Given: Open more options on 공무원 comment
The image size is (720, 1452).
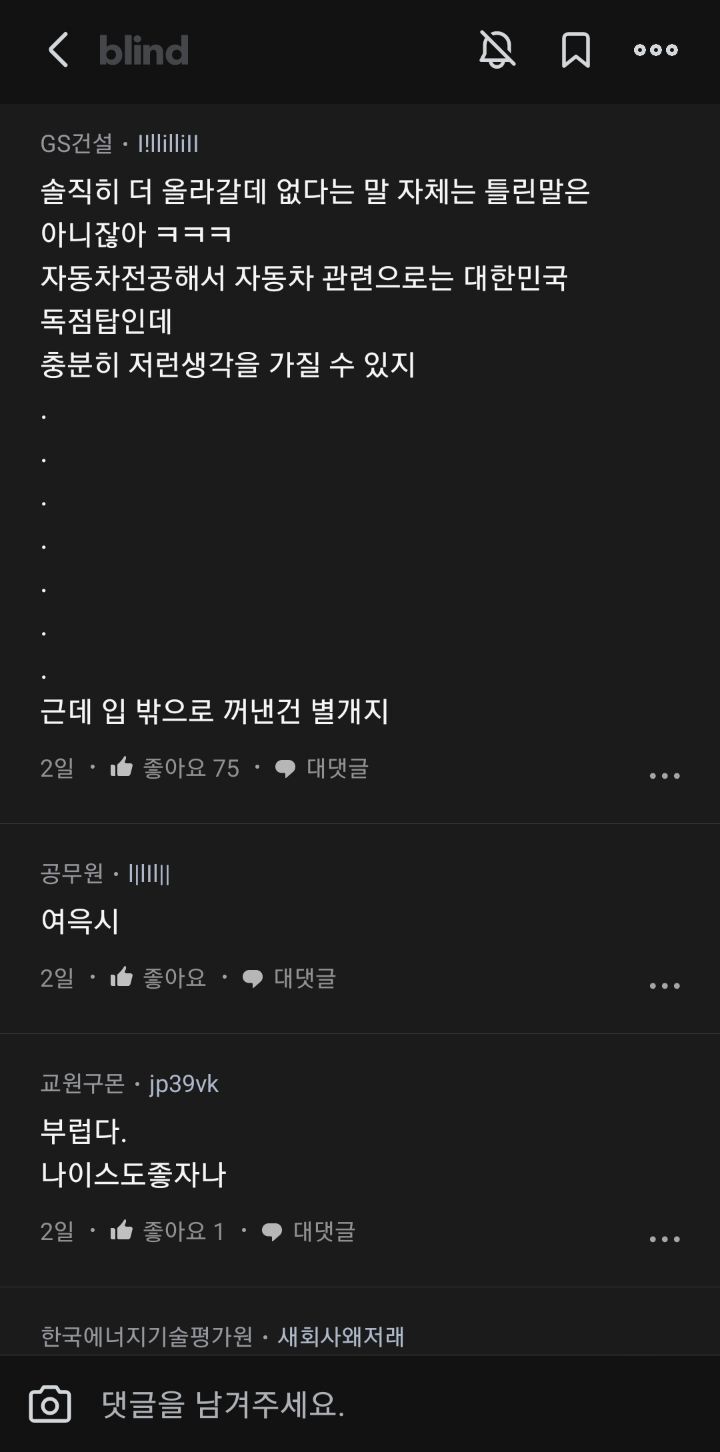Looking at the screenshot, I should [x=664, y=986].
